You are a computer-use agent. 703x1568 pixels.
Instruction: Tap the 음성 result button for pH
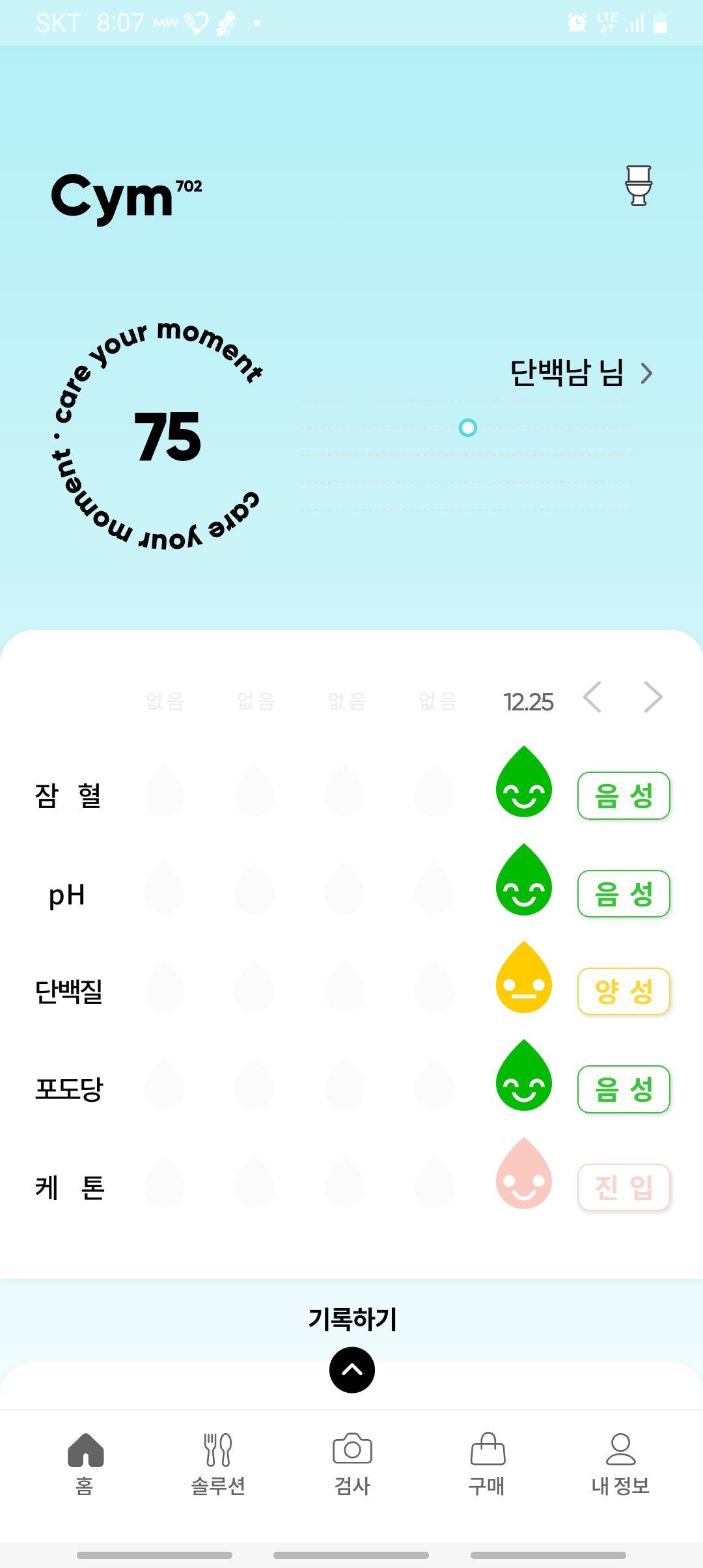623,893
